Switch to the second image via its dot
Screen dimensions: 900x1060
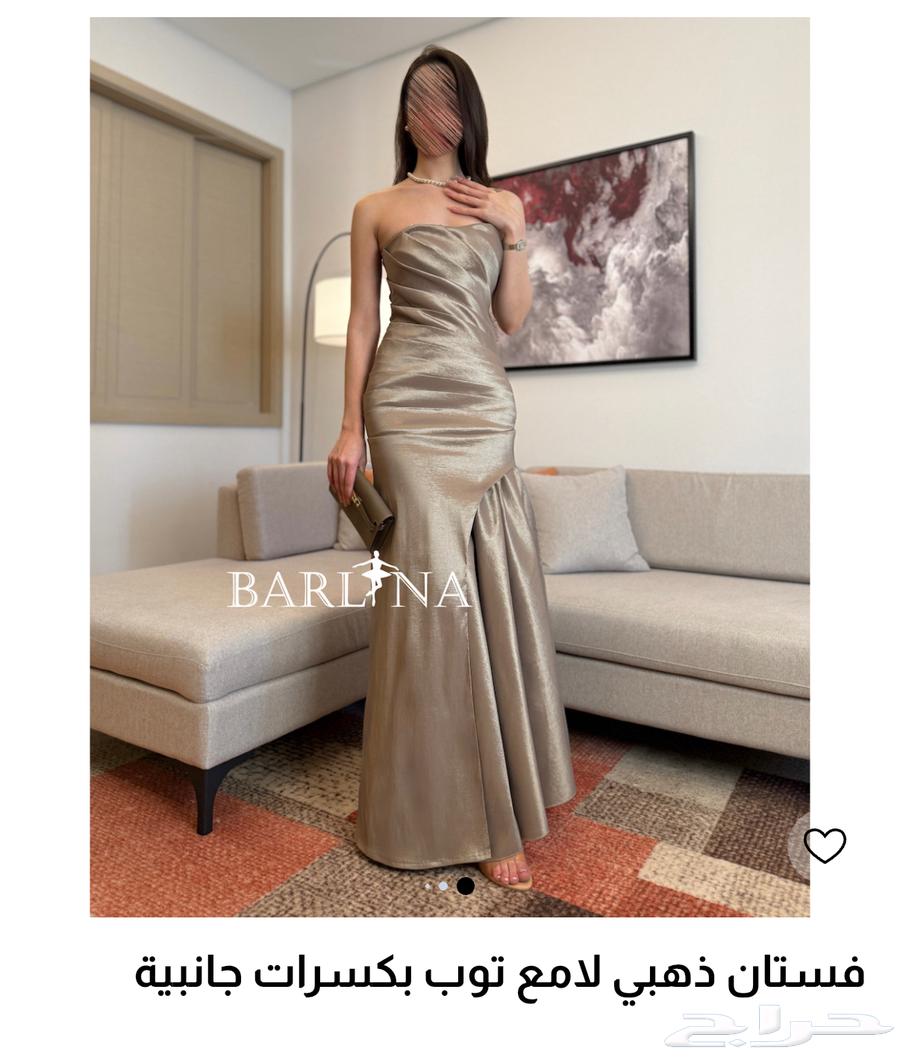tap(443, 886)
